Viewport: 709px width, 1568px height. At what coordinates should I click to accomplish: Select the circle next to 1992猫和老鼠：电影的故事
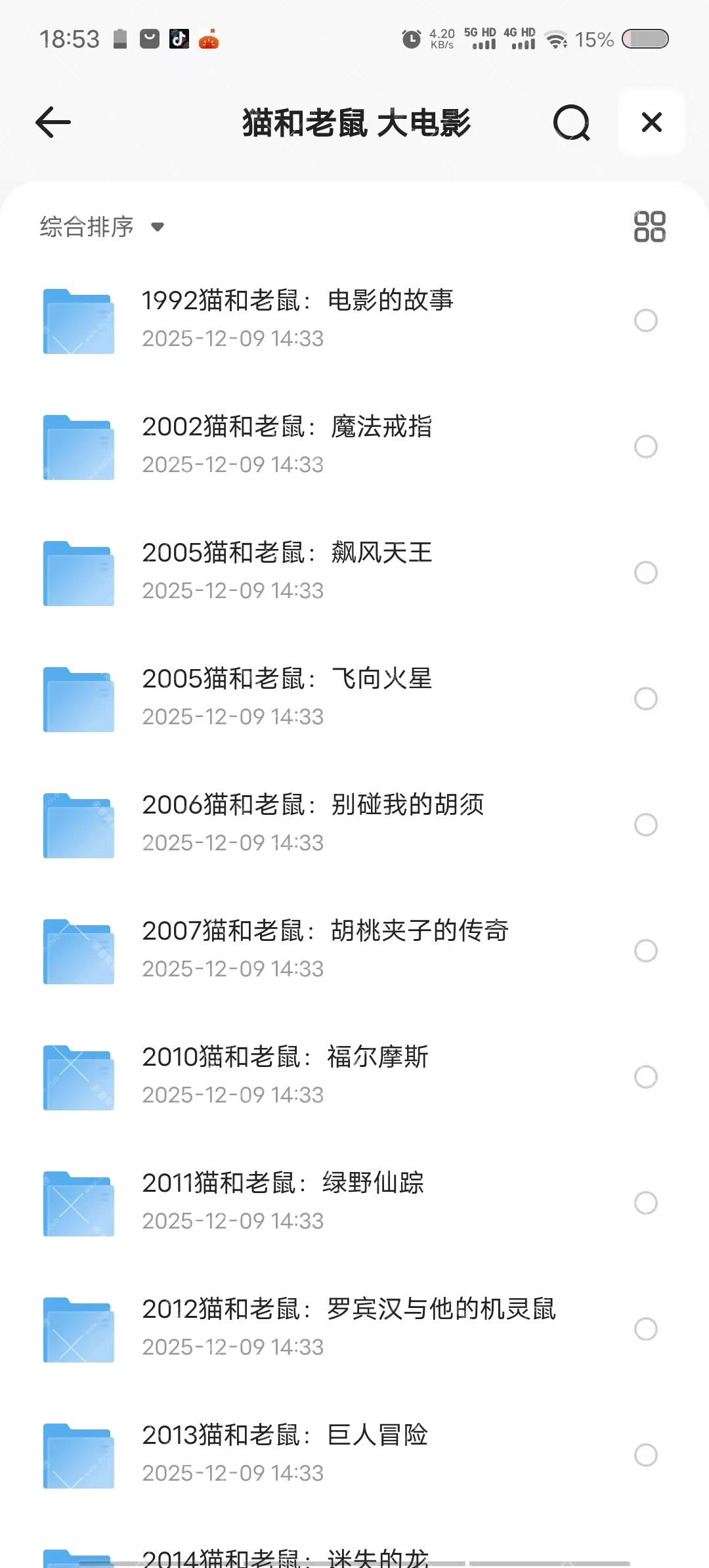click(645, 322)
